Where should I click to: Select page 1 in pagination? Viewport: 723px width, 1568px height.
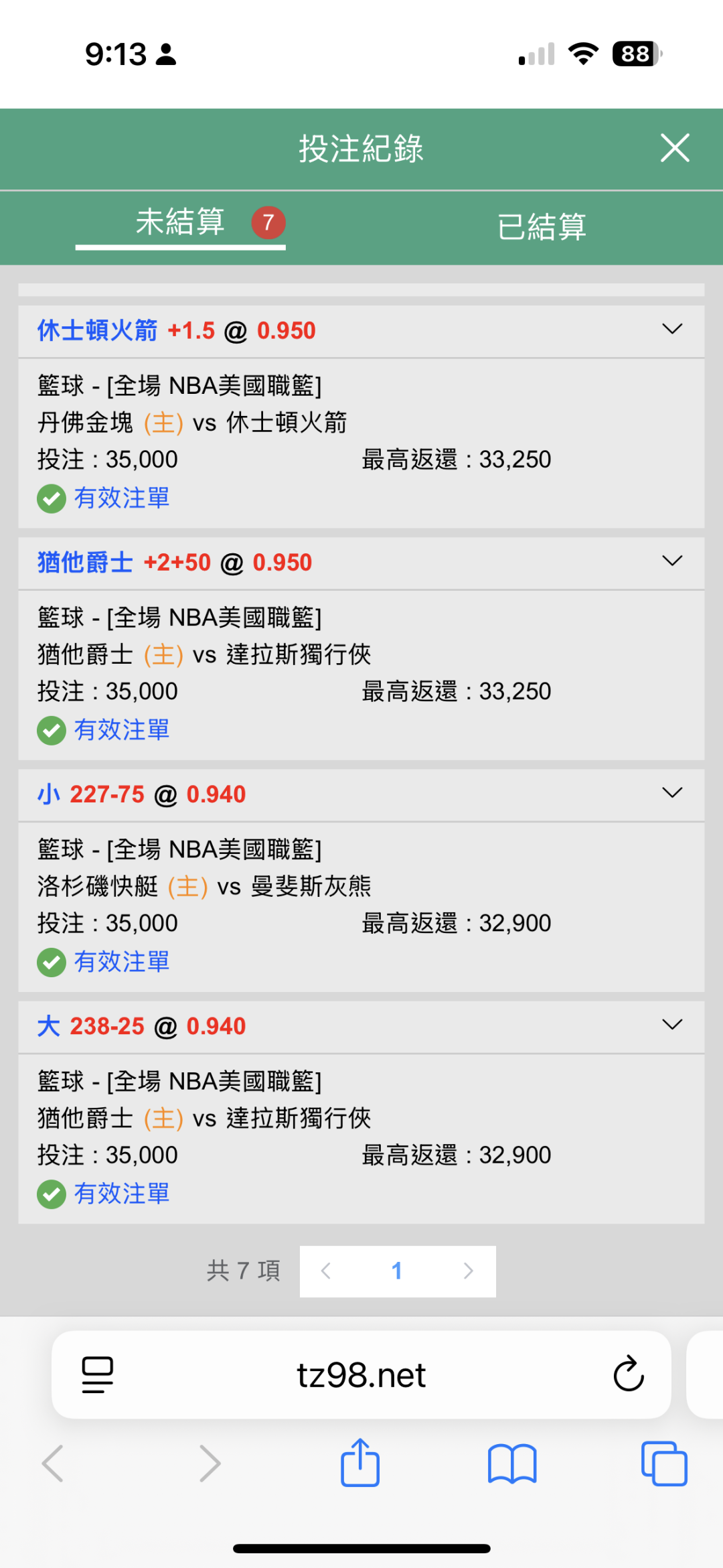point(397,1271)
